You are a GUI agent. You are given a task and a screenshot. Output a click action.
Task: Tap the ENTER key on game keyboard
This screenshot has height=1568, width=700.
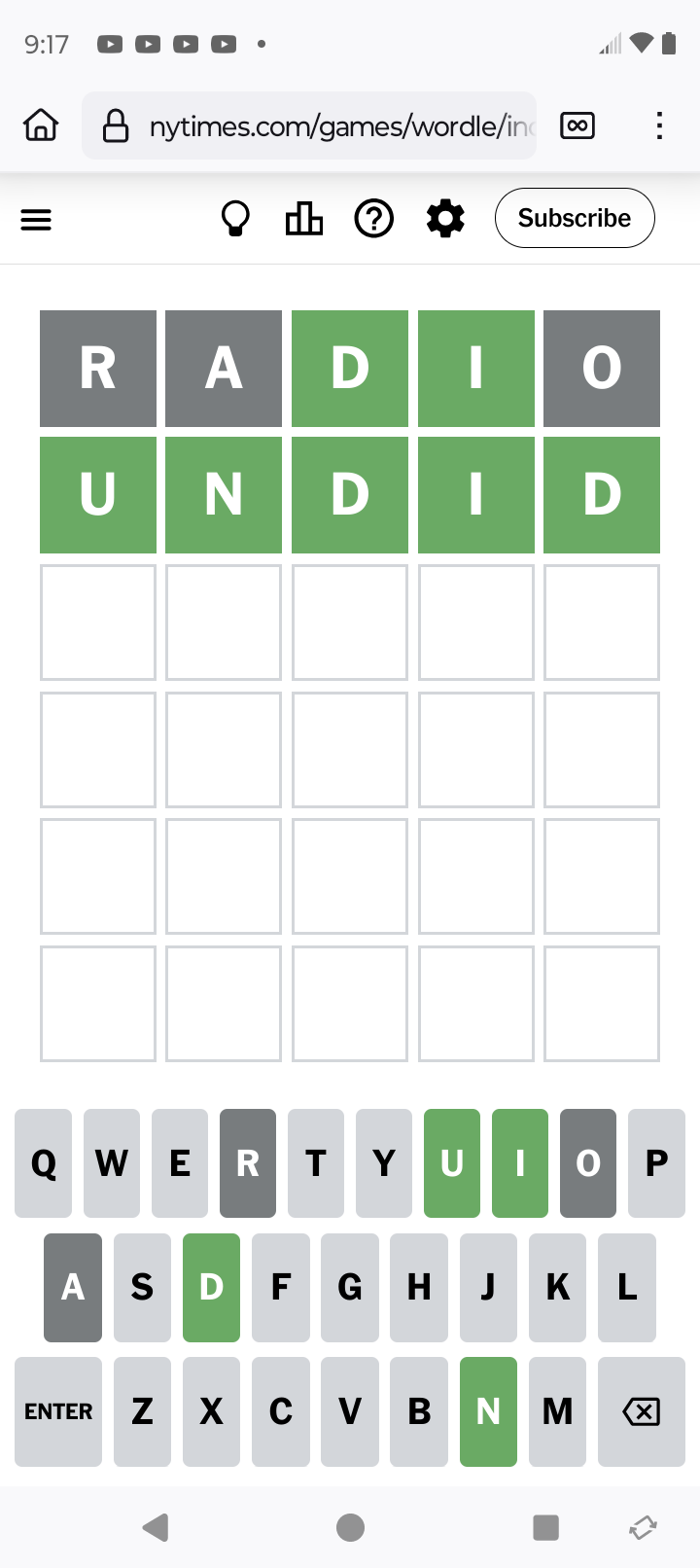pos(58,1411)
